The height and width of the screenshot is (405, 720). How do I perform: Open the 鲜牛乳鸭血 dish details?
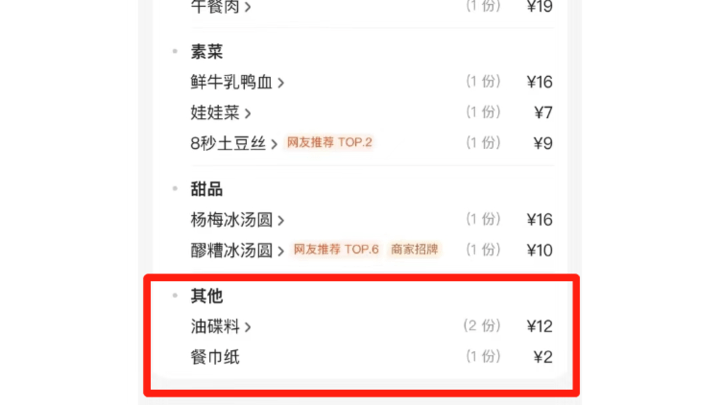237,82
